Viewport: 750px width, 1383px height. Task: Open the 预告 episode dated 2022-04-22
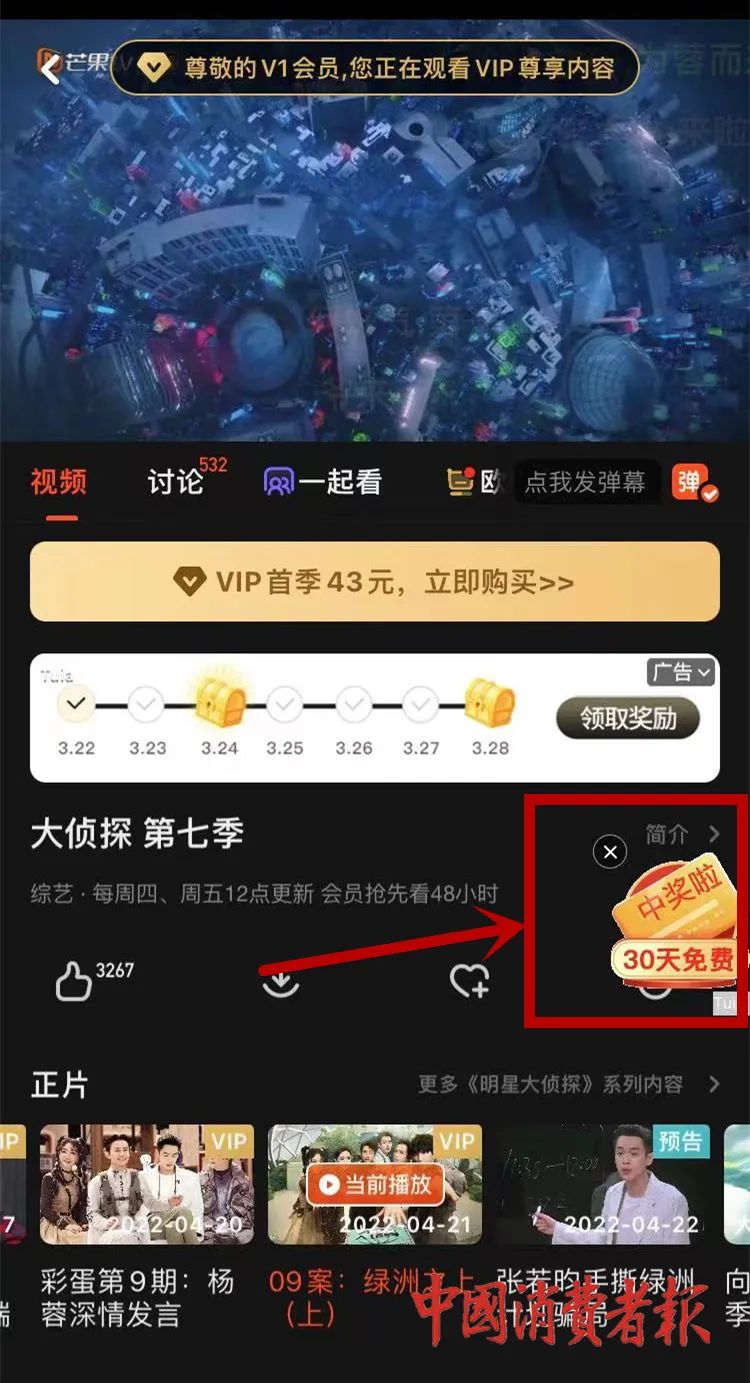(x=602, y=1185)
